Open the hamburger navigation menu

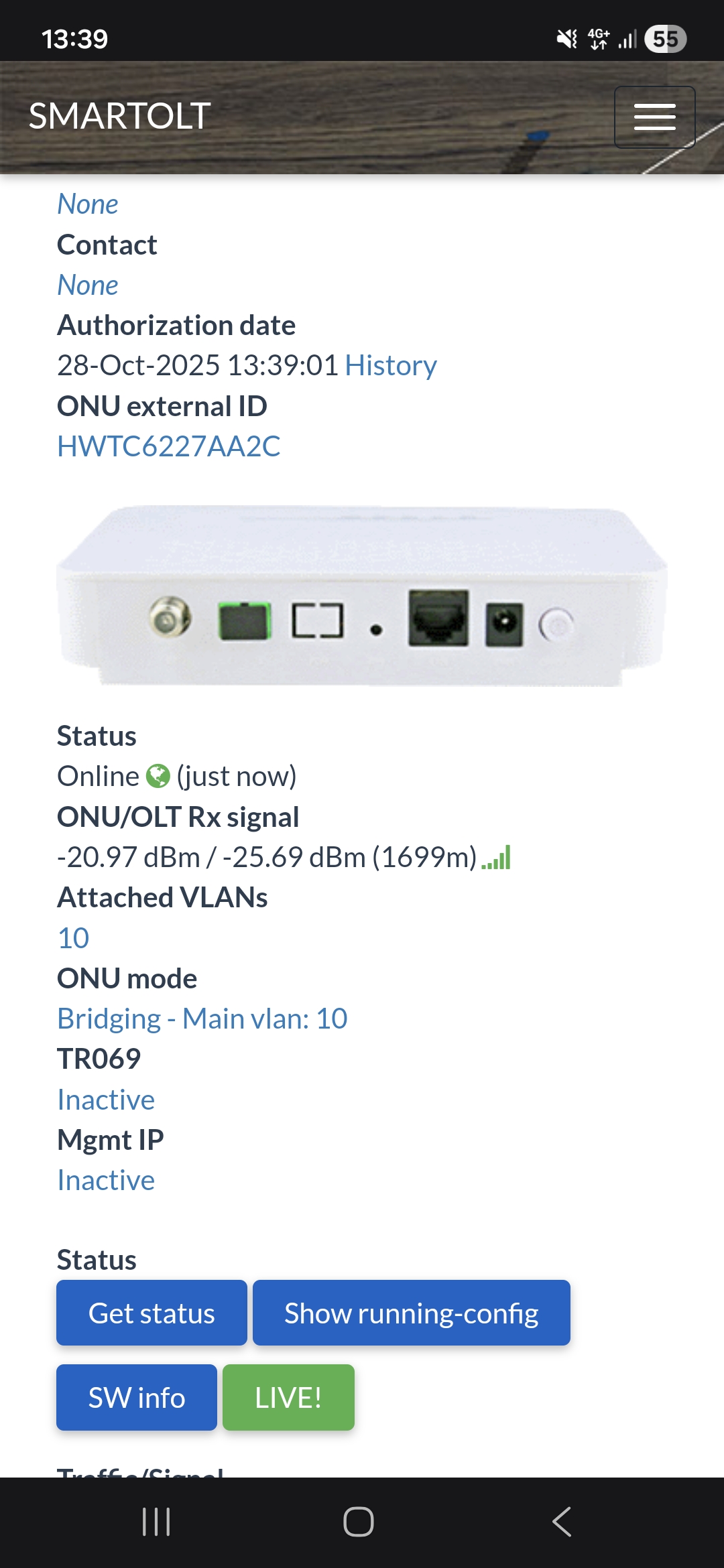coord(654,117)
